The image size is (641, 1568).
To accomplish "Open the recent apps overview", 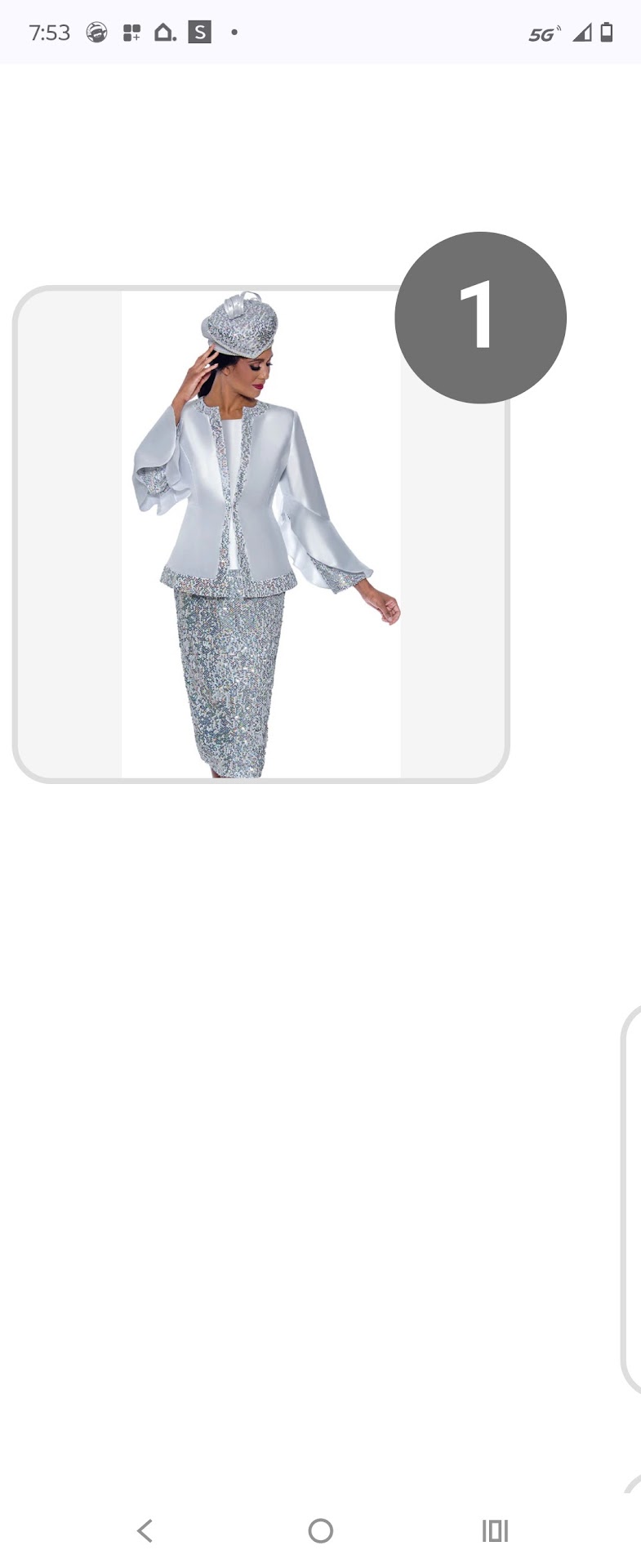I will click(x=495, y=1530).
